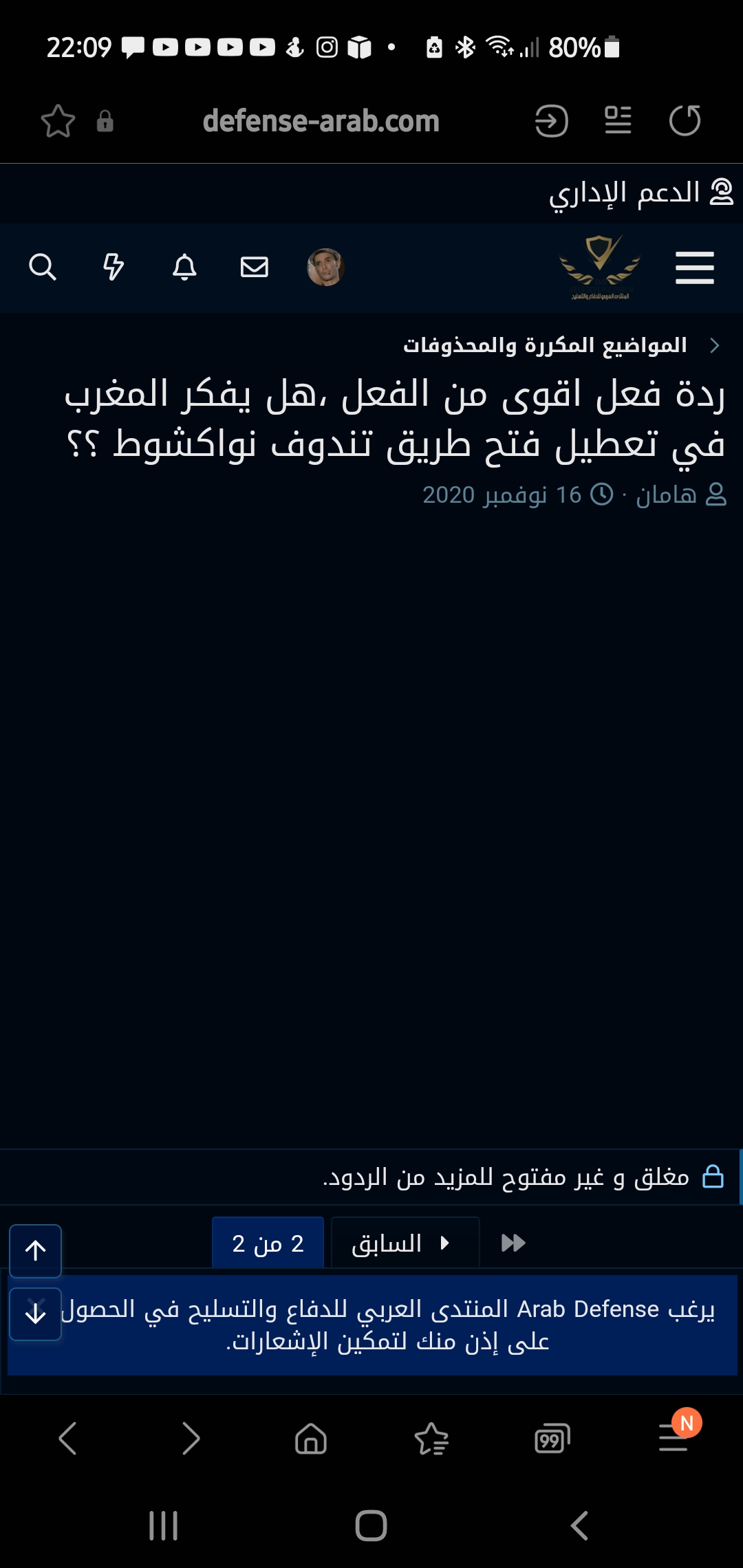The width and height of the screenshot is (743, 1568).
Task: Open the browser tabs counter
Action: coord(552,1439)
